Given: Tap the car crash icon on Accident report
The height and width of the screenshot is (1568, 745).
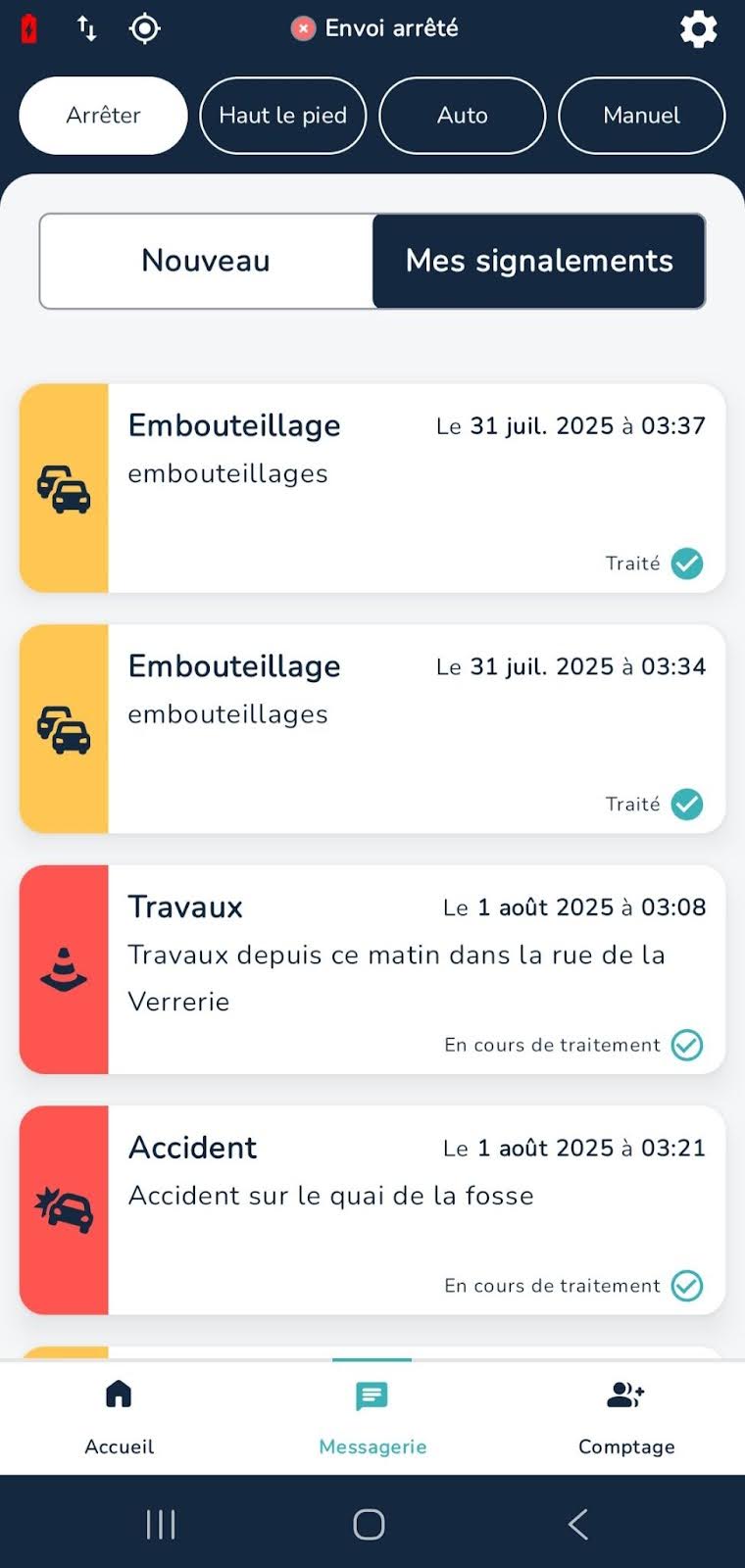Looking at the screenshot, I should pos(64,1211).
